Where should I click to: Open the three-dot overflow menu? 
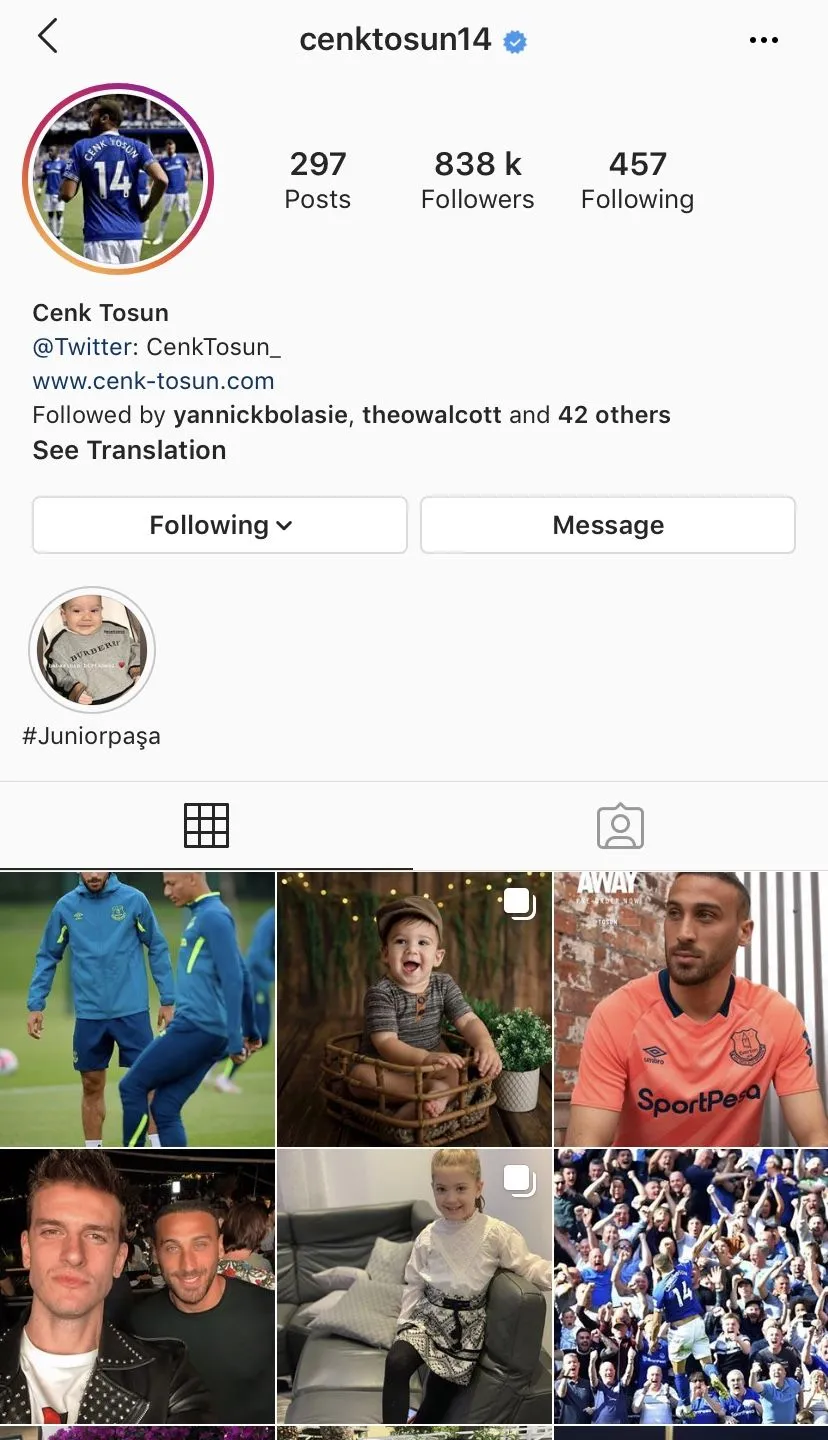[x=763, y=40]
